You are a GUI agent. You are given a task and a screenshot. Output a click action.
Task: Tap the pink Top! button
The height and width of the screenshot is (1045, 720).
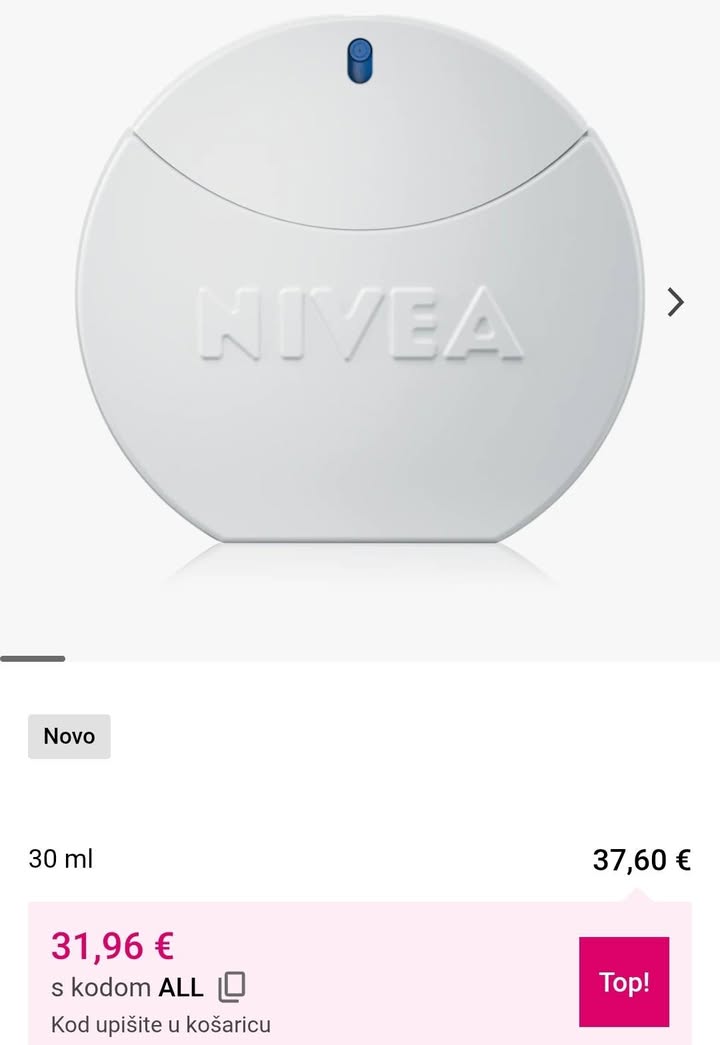(x=624, y=981)
